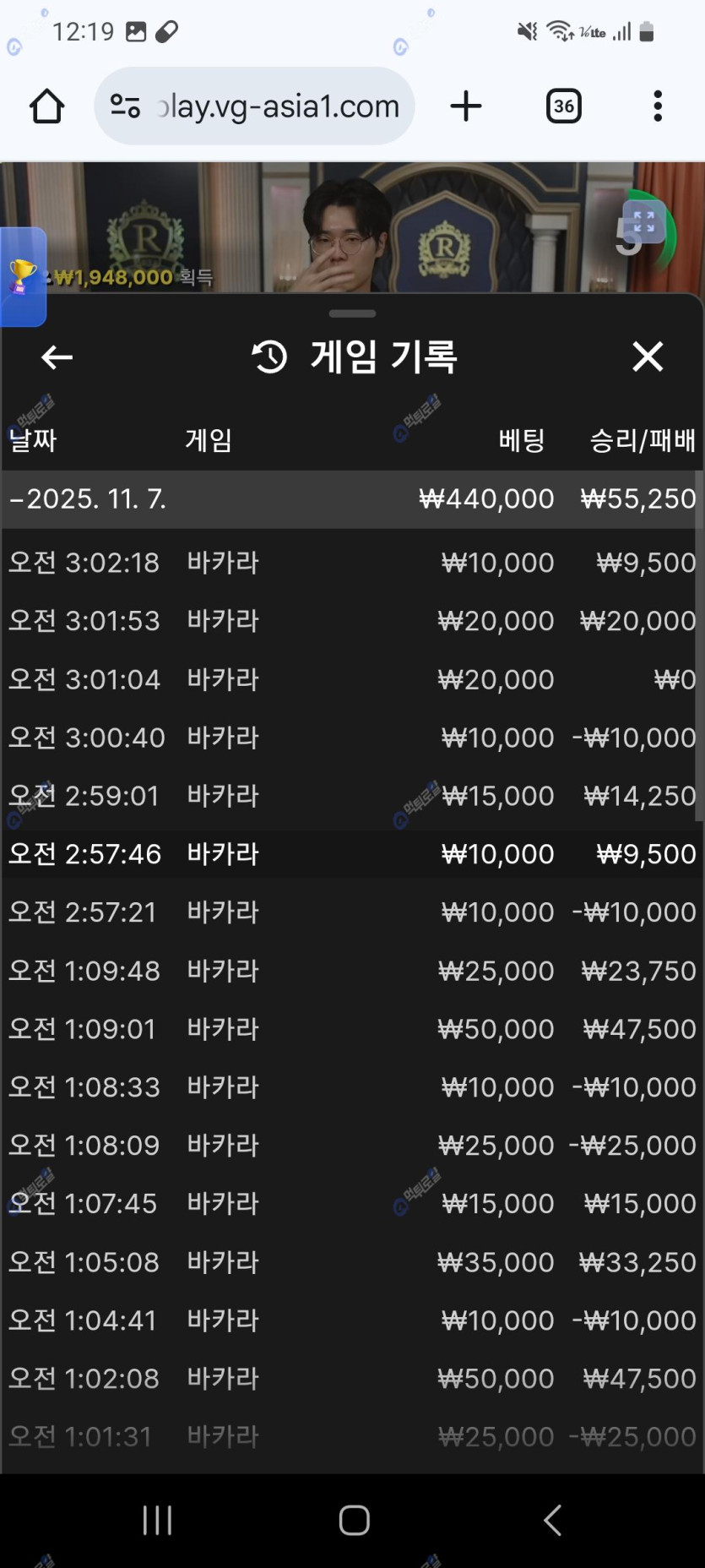This screenshot has width=705, height=1568.
Task: Close the 게임 기록 panel
Action: (x=648, y=357)
